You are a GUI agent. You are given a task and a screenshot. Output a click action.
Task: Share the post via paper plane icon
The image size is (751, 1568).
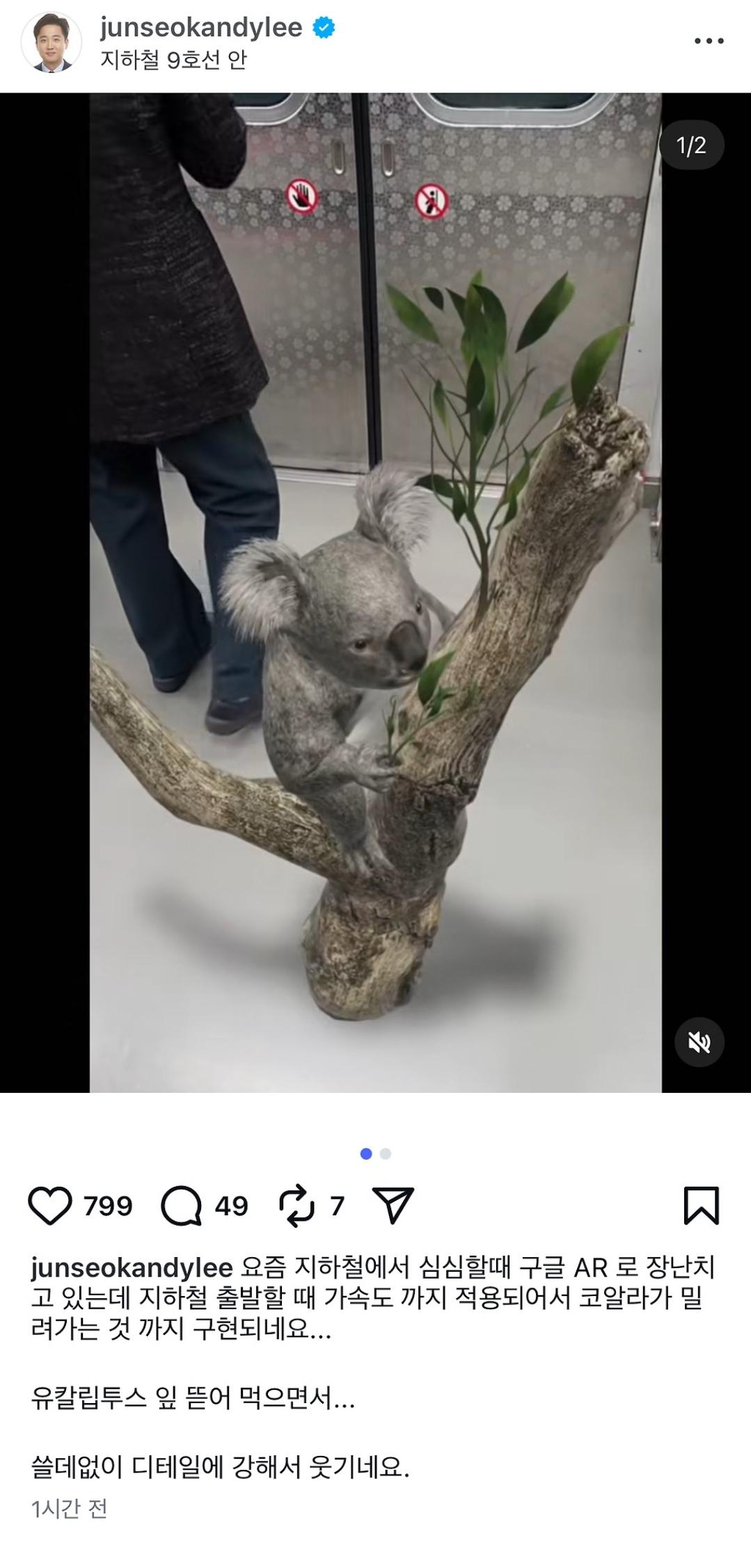click(x=393, y=1206)
